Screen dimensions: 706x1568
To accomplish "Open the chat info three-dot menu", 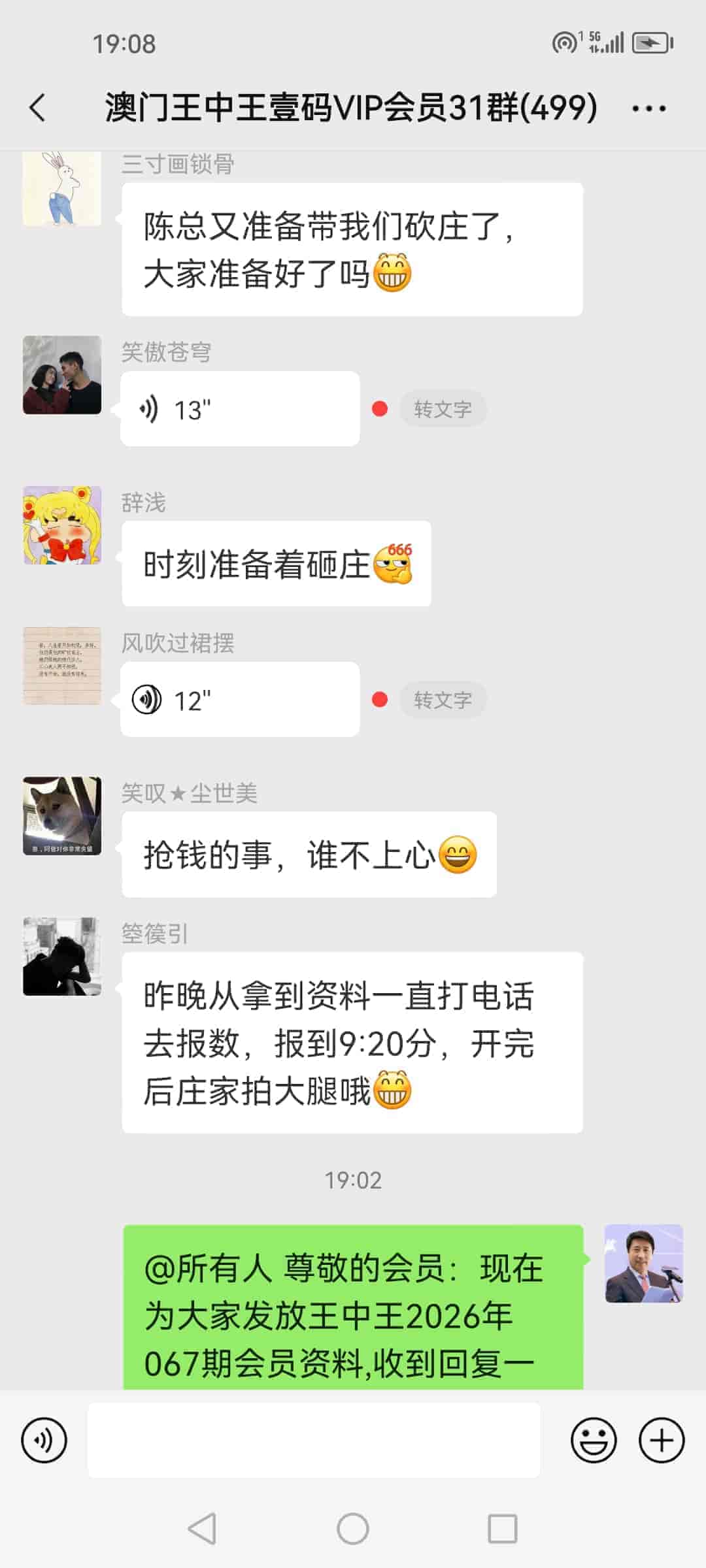I will pos(648,108).
